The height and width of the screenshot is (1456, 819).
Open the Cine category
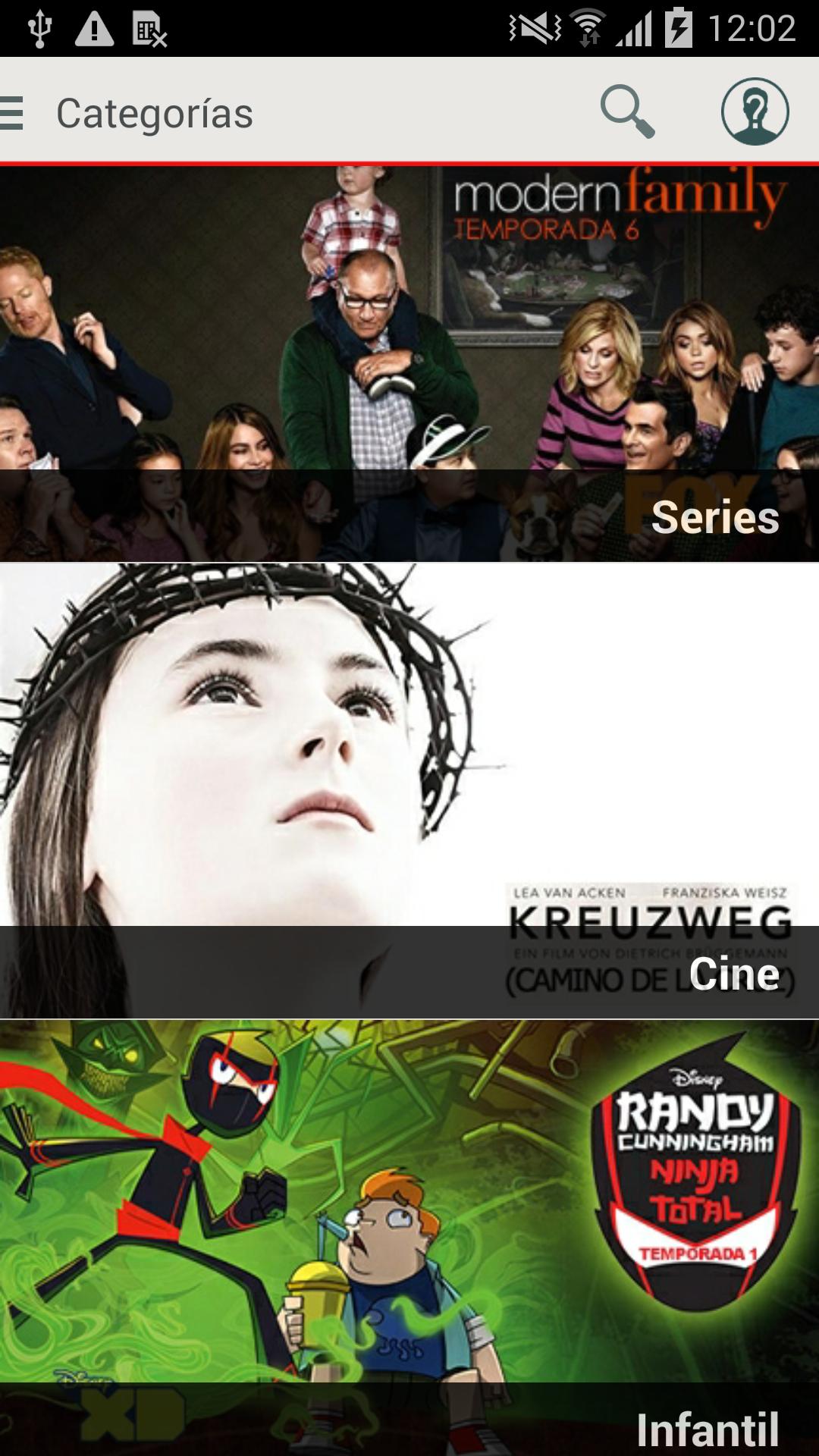click(x=409, y=789)
